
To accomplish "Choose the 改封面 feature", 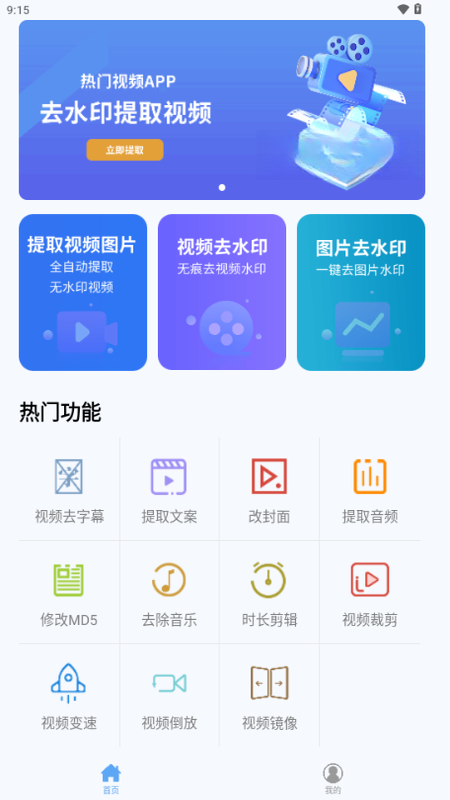I will (x=269, y=489).
